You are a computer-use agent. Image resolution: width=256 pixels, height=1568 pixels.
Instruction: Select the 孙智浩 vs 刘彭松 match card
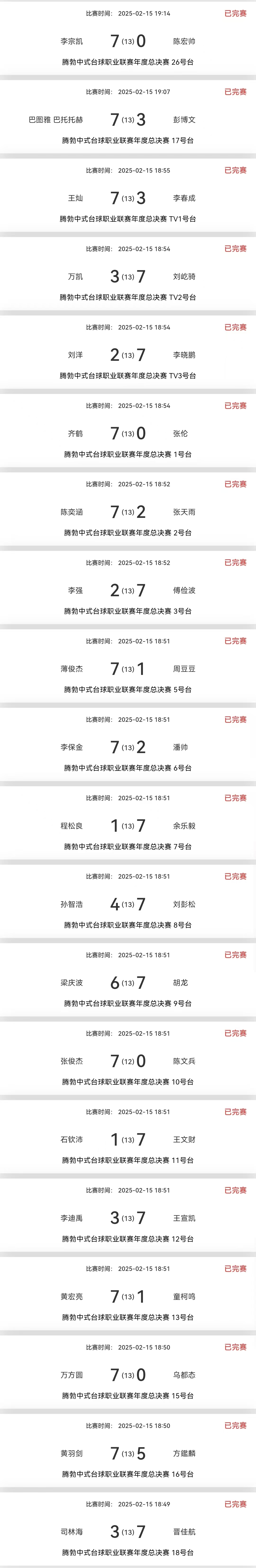pos(128,904)
